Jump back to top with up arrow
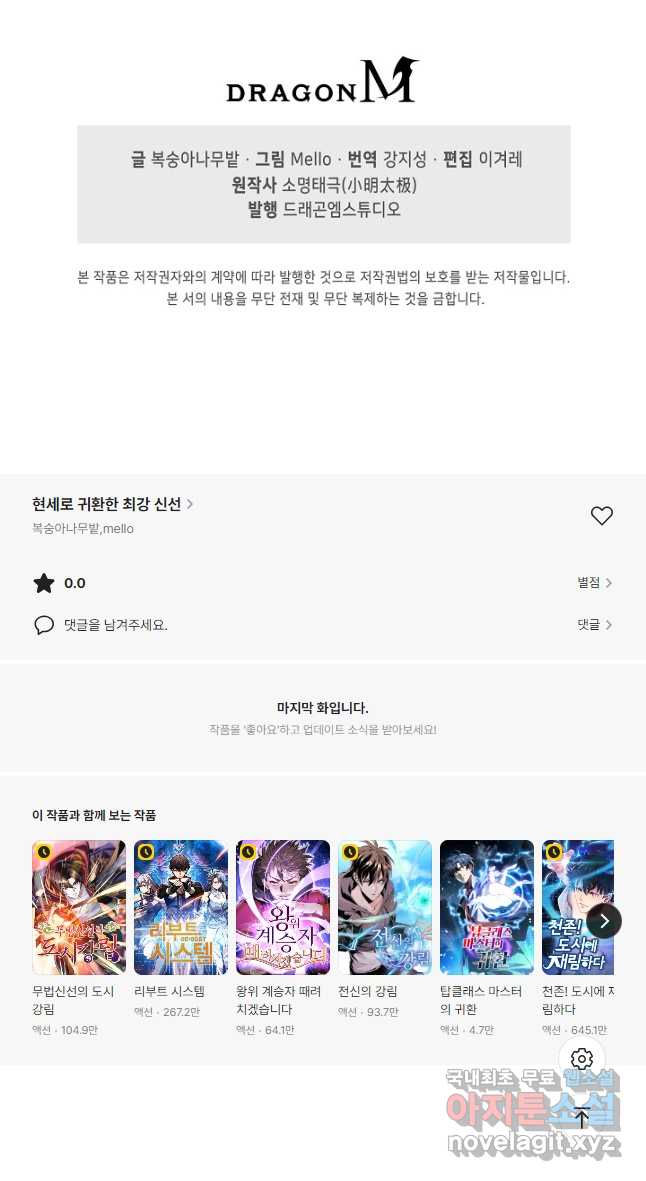 (582, 1118)
